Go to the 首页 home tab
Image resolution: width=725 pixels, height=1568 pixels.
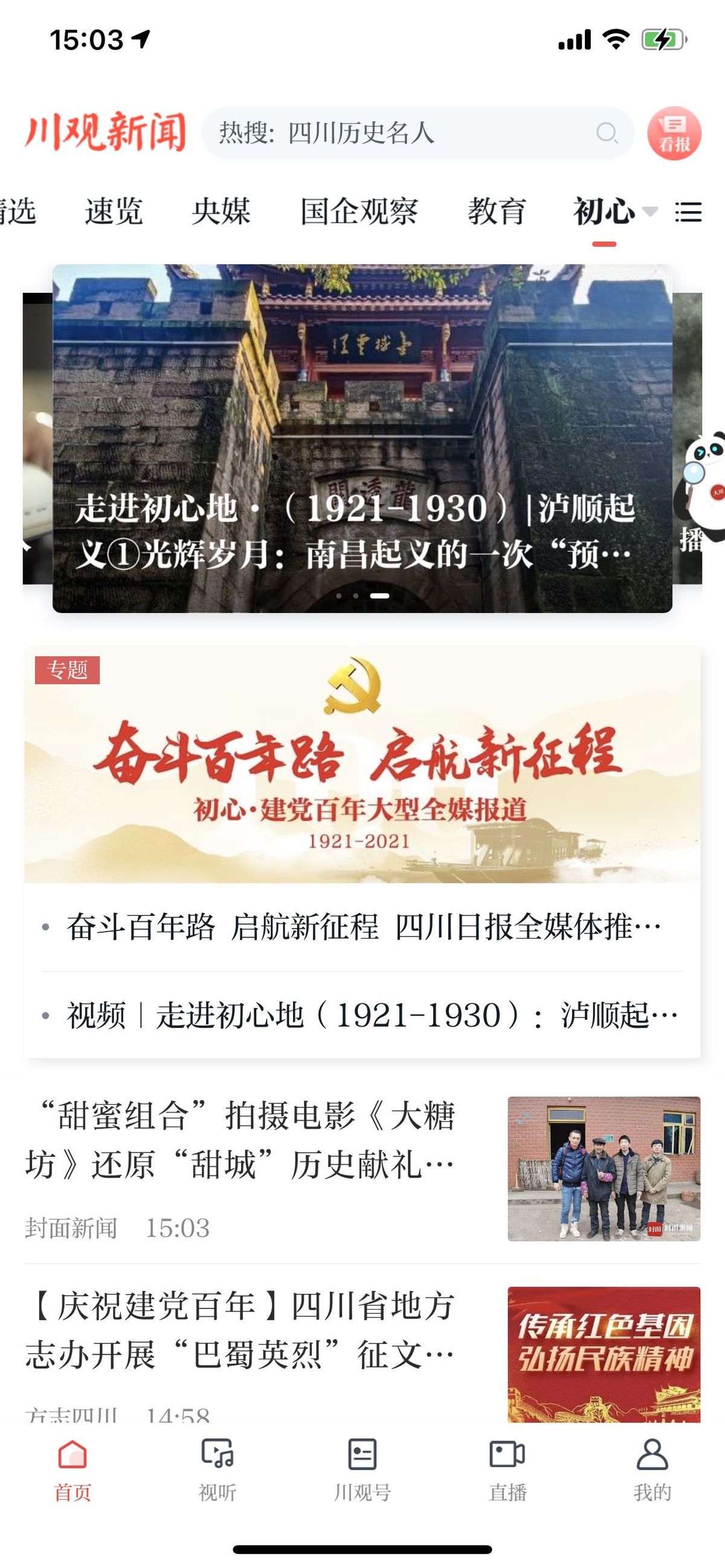(x=72, y=1470)
